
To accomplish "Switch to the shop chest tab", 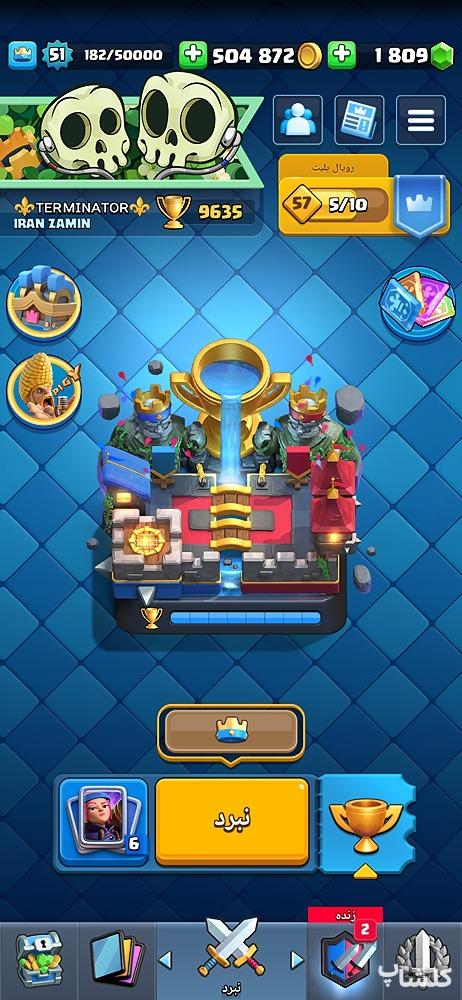I will click(39, 960).
